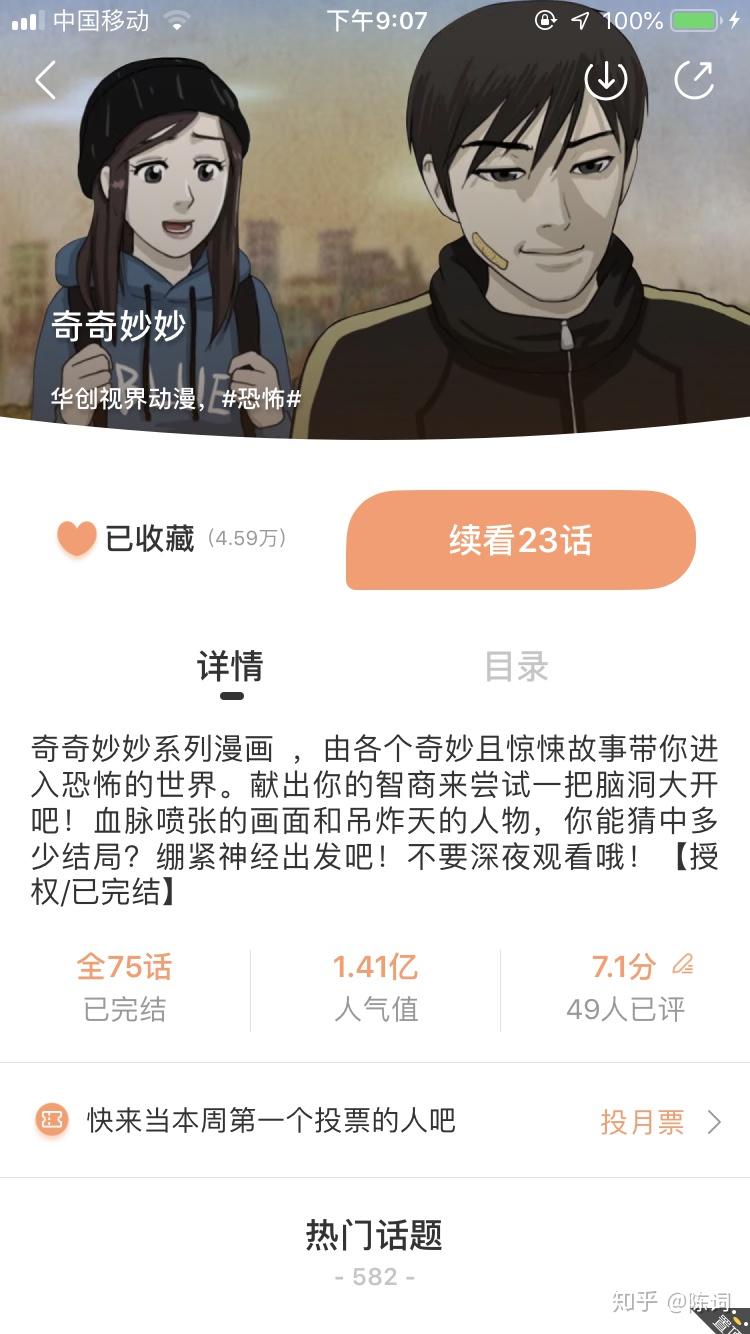
Task: Continue reading with 续看23话
Action: [520, 540]
